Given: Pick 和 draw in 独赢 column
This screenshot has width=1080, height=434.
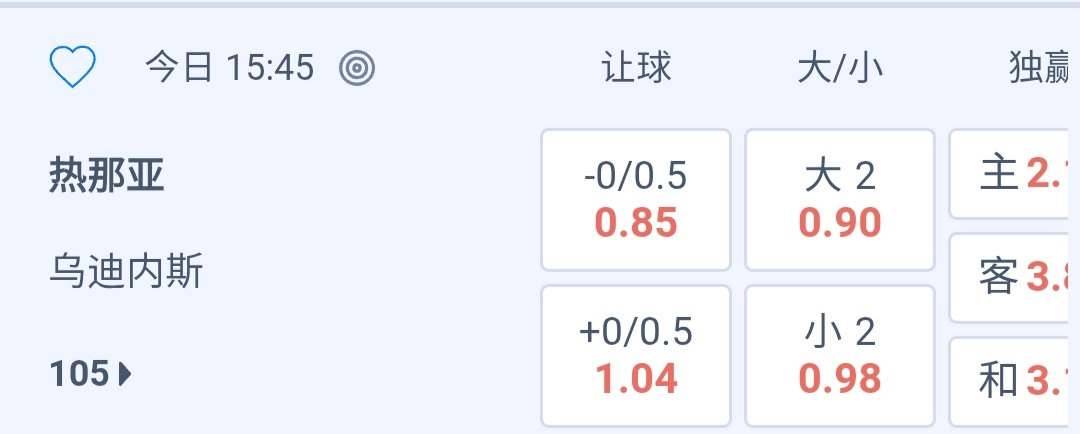Looking at the screenshot, I should (1014, 380).
